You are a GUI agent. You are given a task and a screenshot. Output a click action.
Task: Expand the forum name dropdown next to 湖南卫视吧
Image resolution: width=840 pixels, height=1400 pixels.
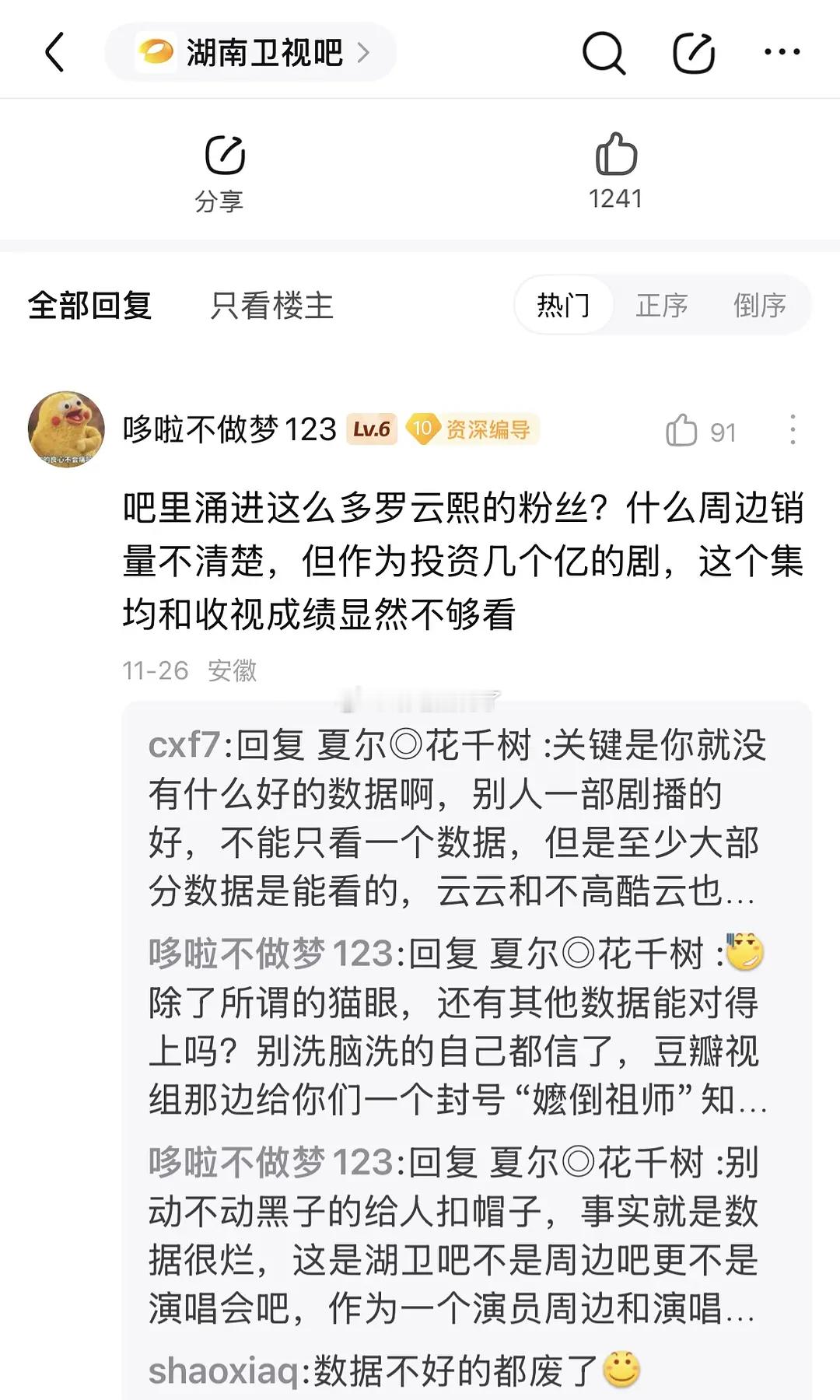[362, 51]
